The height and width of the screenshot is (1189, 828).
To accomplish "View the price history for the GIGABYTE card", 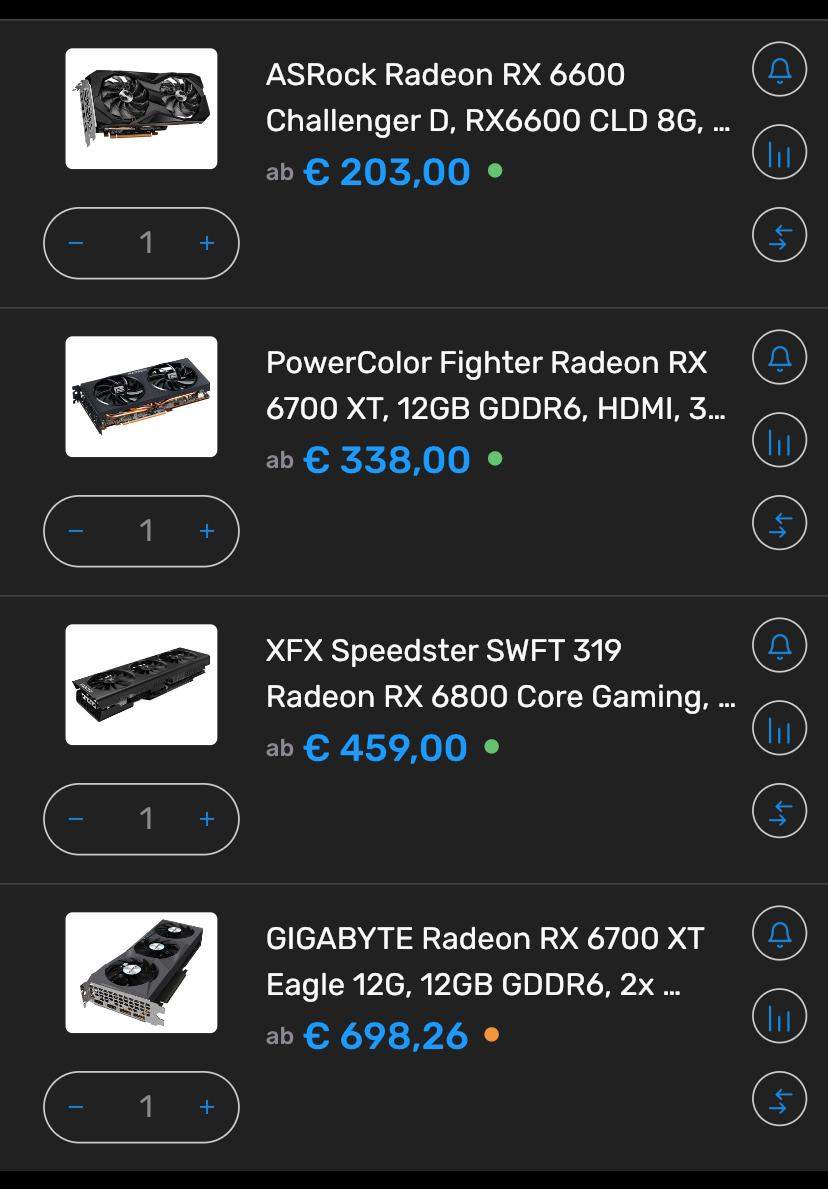I will click(779, 1016).
